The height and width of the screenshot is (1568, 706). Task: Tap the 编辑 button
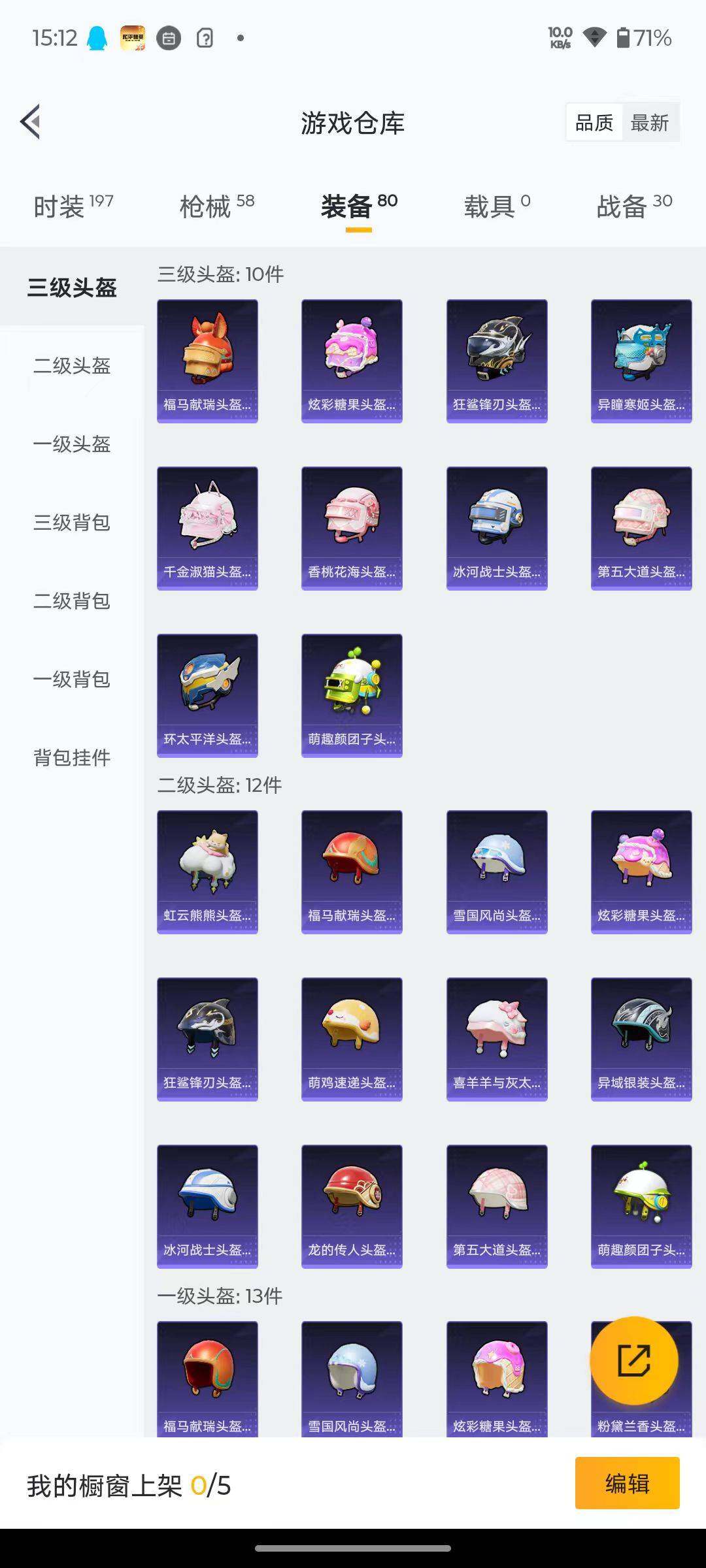click(x=627, y=1483)
